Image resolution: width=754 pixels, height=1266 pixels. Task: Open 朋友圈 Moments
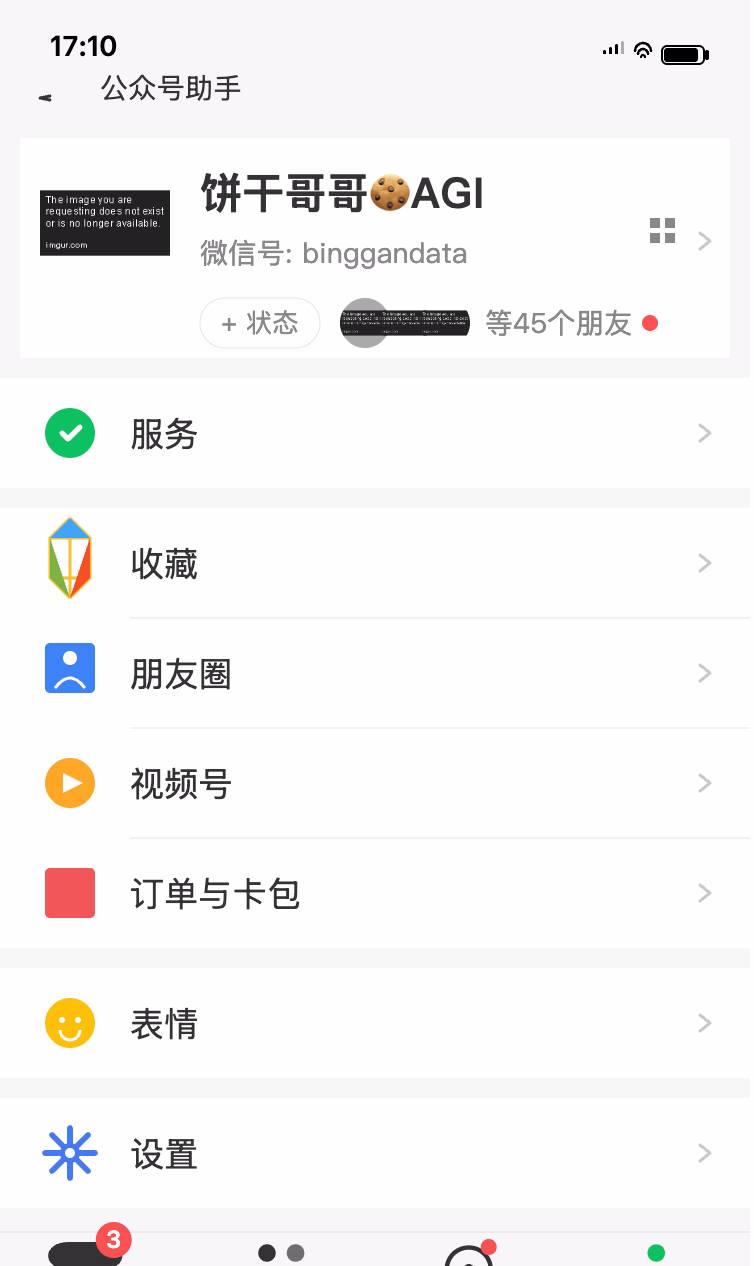(377, 673)
